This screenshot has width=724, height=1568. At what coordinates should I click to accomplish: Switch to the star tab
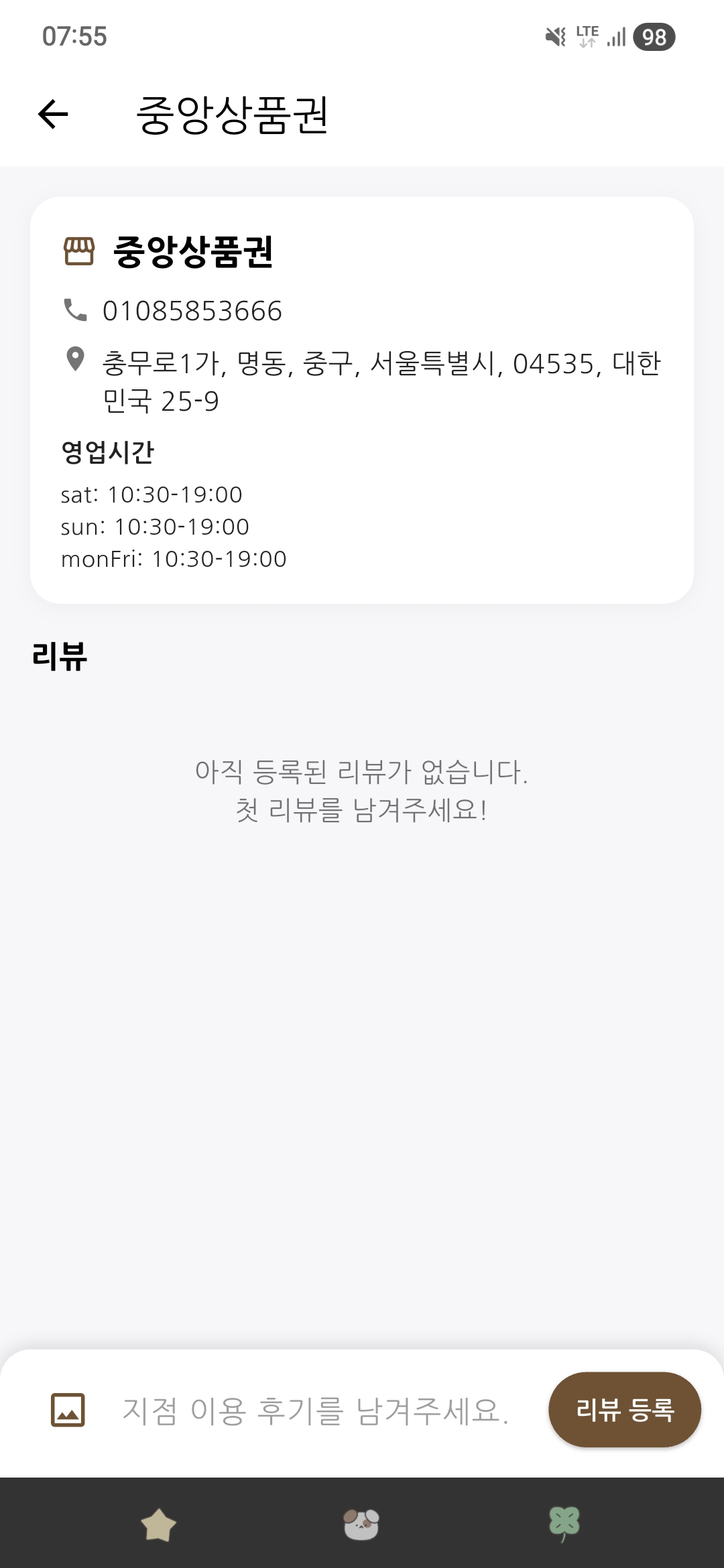coord(158,1524)
